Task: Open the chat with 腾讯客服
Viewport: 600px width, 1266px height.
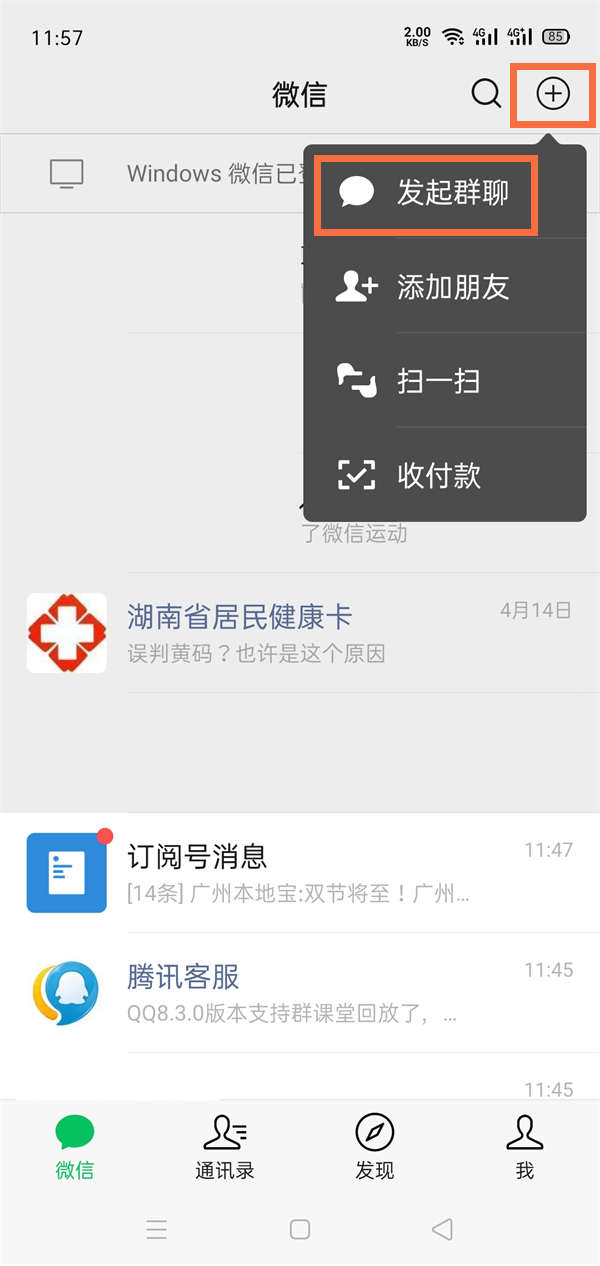Action: coord(300,993)
